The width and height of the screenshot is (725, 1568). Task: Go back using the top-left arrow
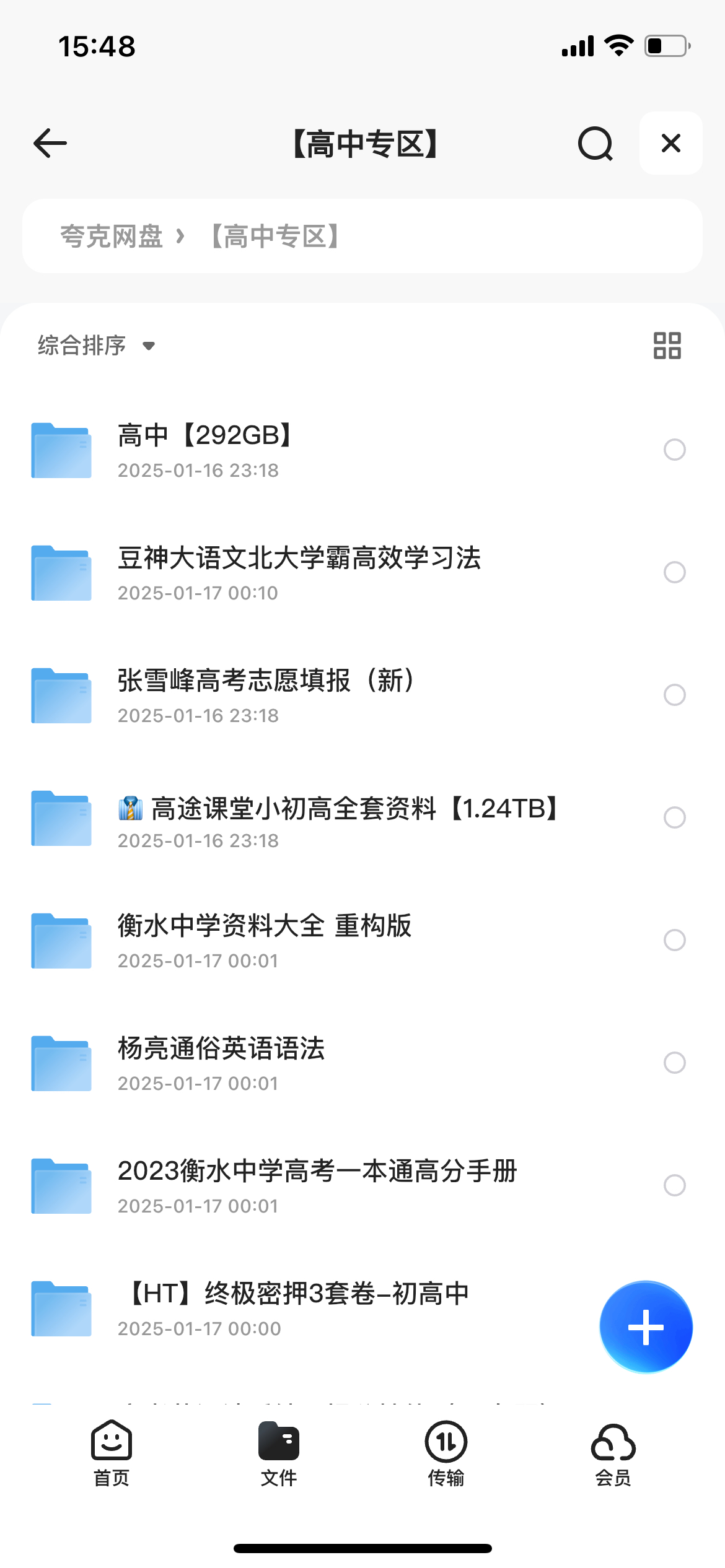[50, 144]
